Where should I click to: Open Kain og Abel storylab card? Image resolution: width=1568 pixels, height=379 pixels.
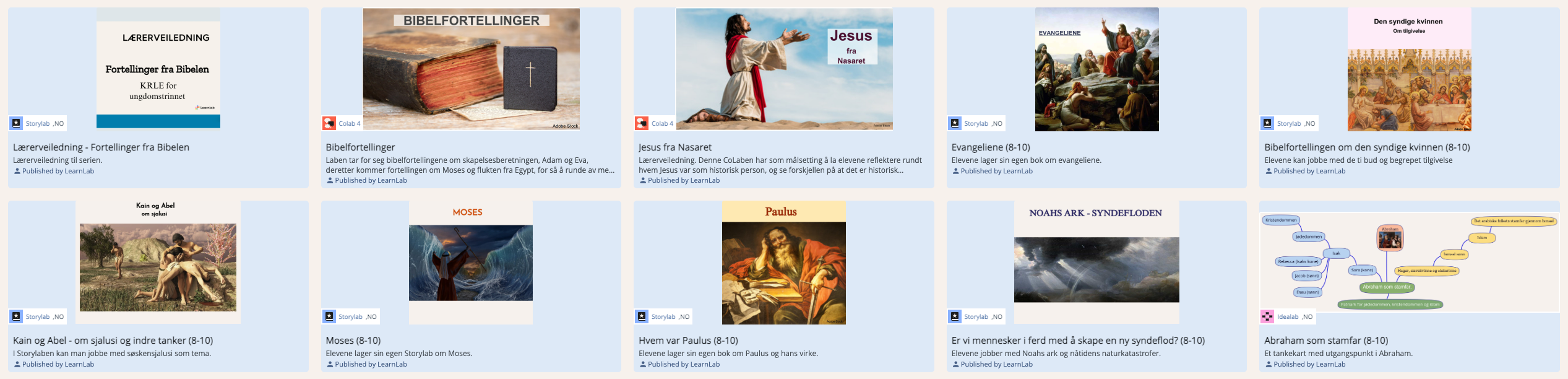click(113, 341)
